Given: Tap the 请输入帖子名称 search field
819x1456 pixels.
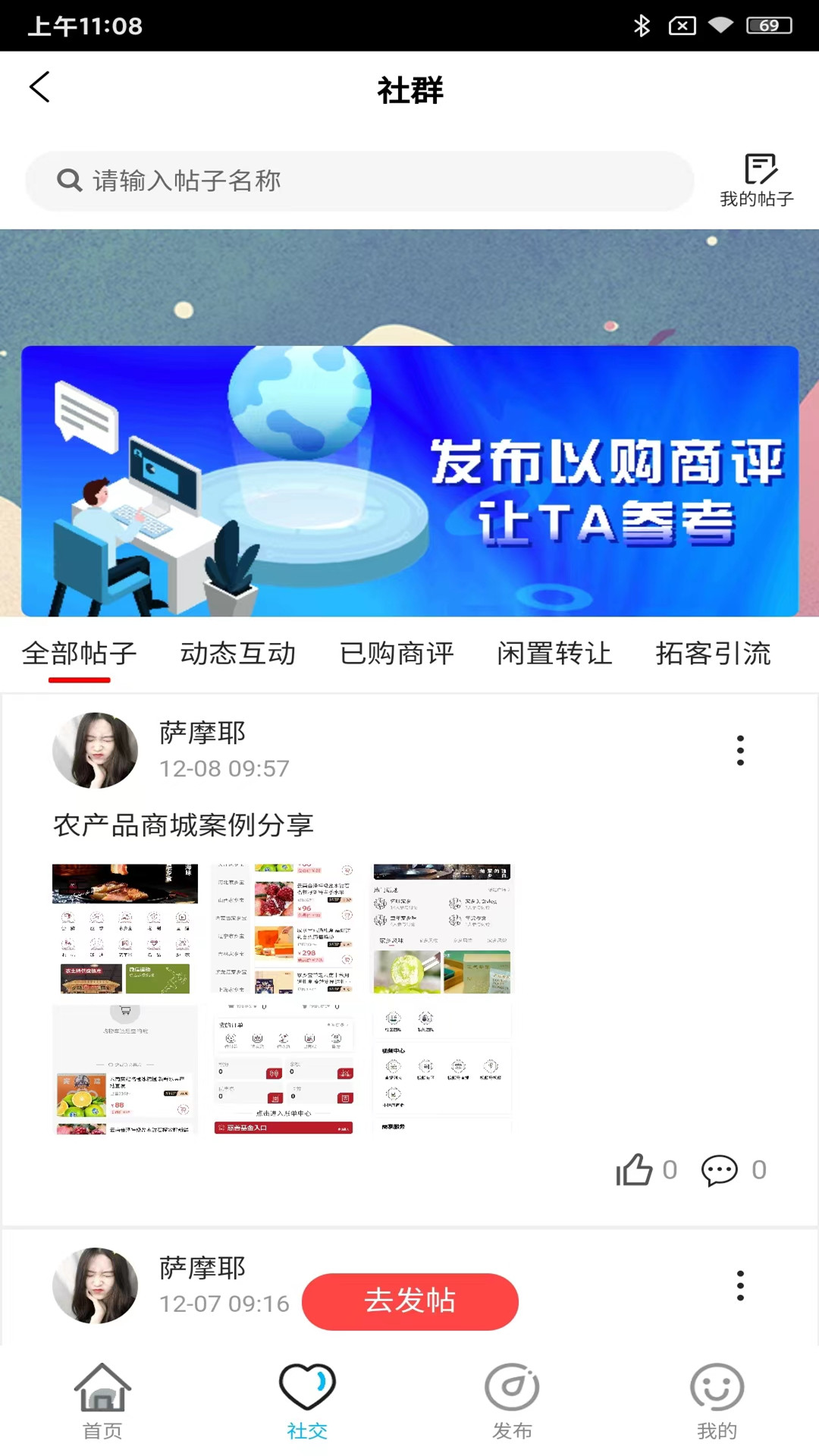Looking at the screenshot, I should [x=360, y=181].
